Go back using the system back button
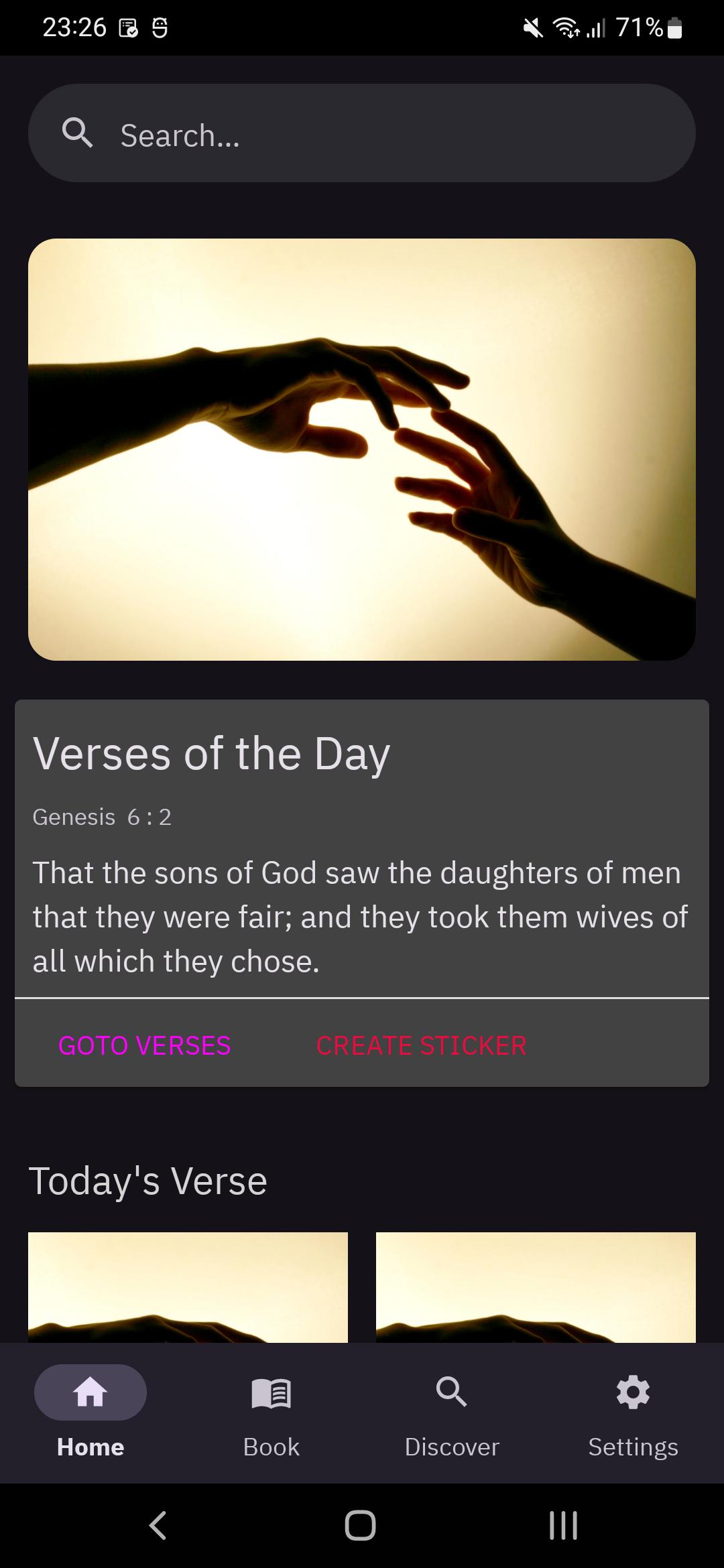This screenshot has width=724, height=1568. (x=158, y=1526)
